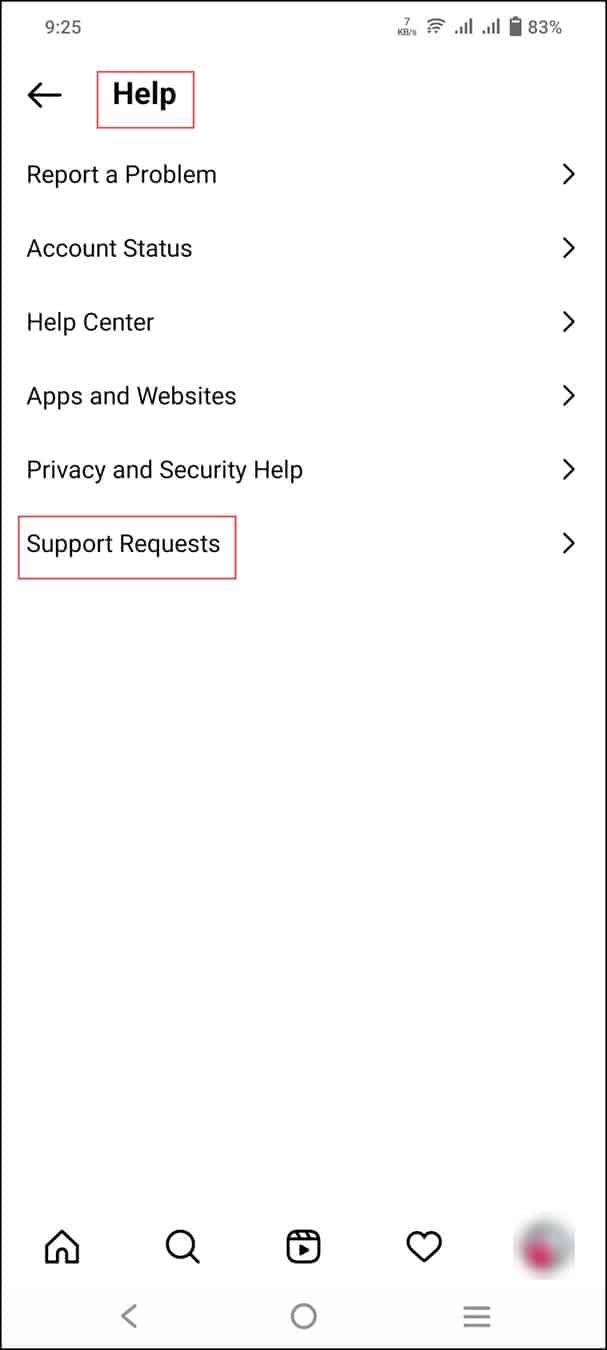Switch to the Reels tab
The image size is (607, 1350).
pos(303,1246)
